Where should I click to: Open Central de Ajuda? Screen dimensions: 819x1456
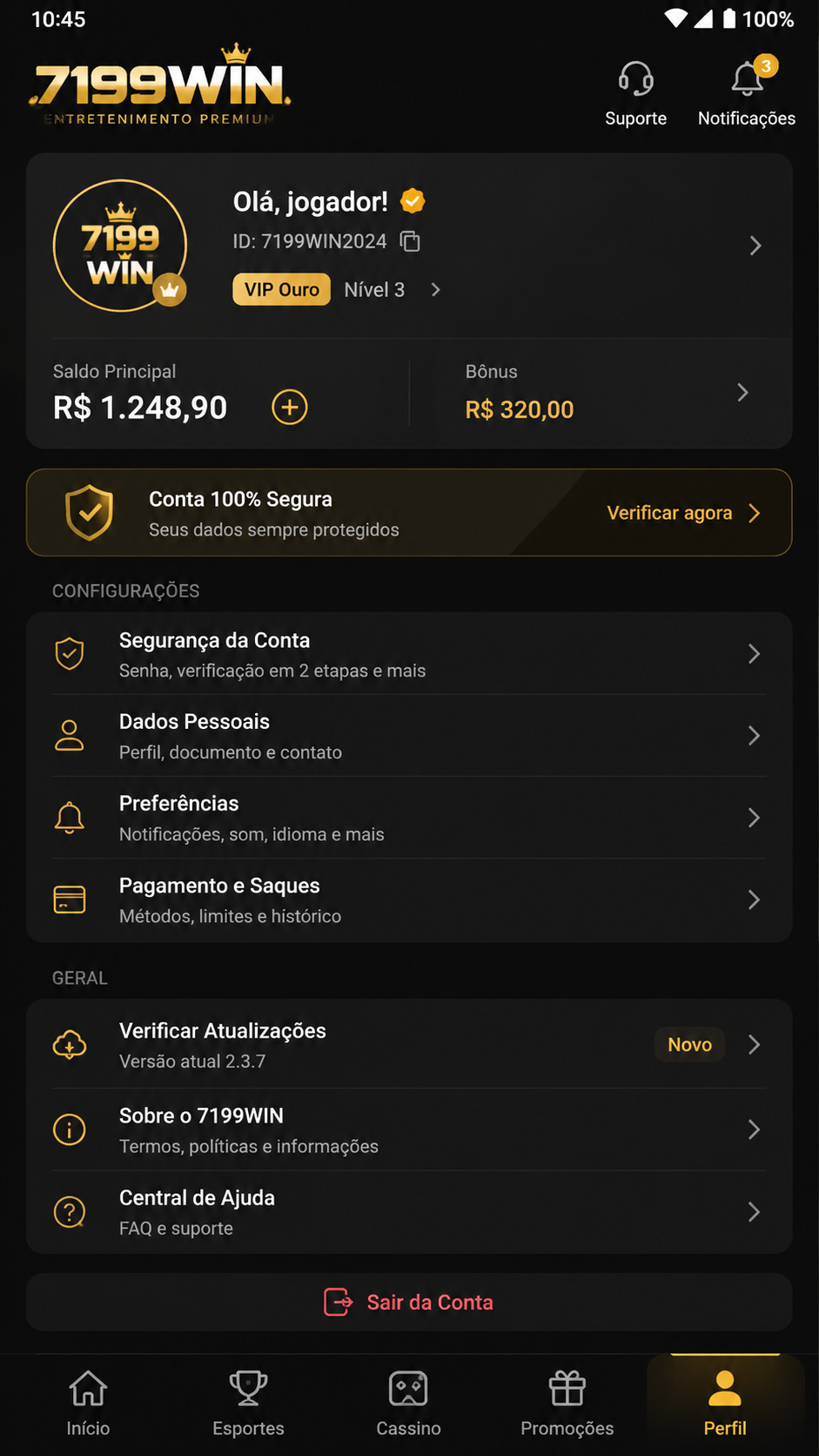coord(409,1212)
